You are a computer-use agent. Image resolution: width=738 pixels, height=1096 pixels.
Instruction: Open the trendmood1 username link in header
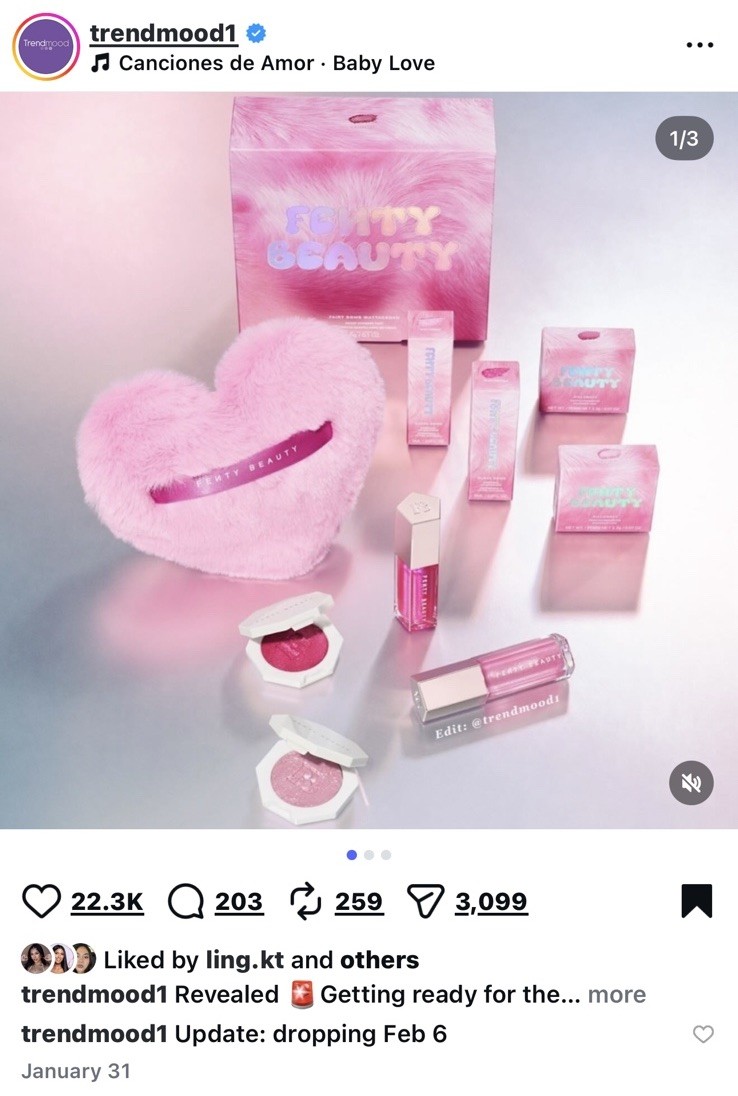[x=163, y=33]
